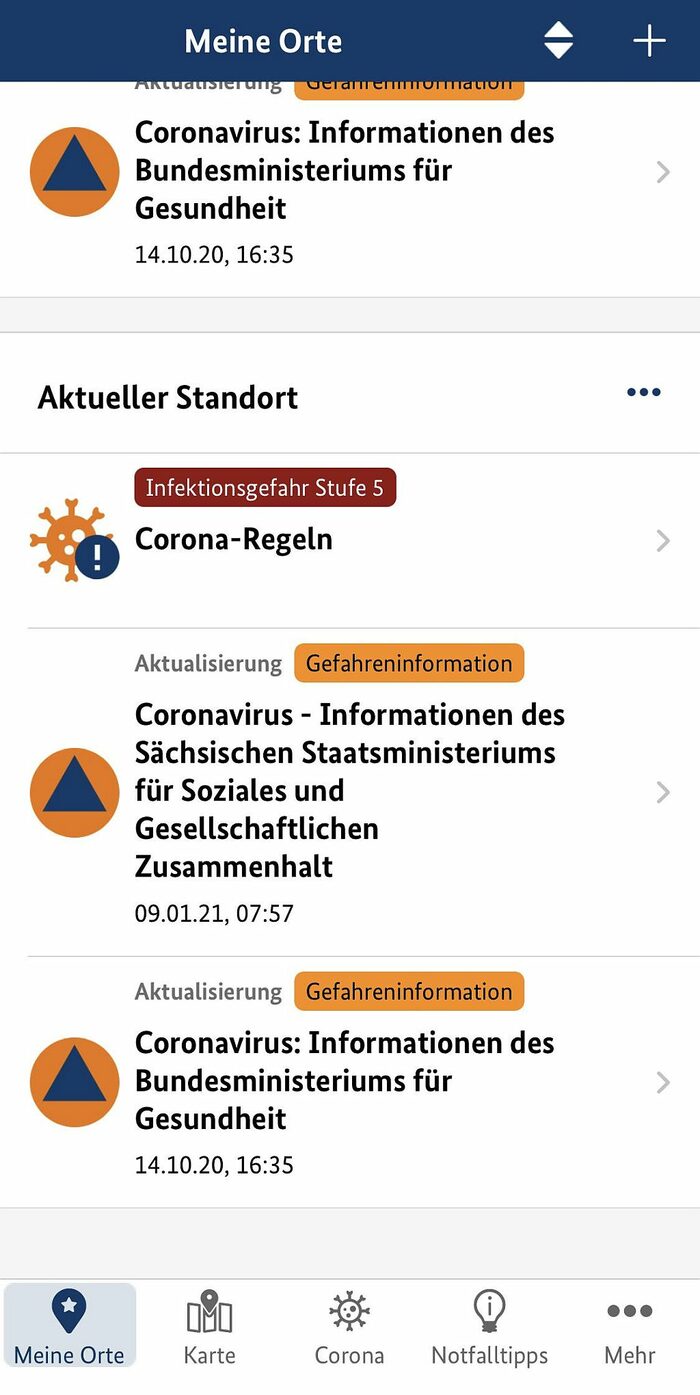Show the Notfalltipps tab

pos(489,1326)
